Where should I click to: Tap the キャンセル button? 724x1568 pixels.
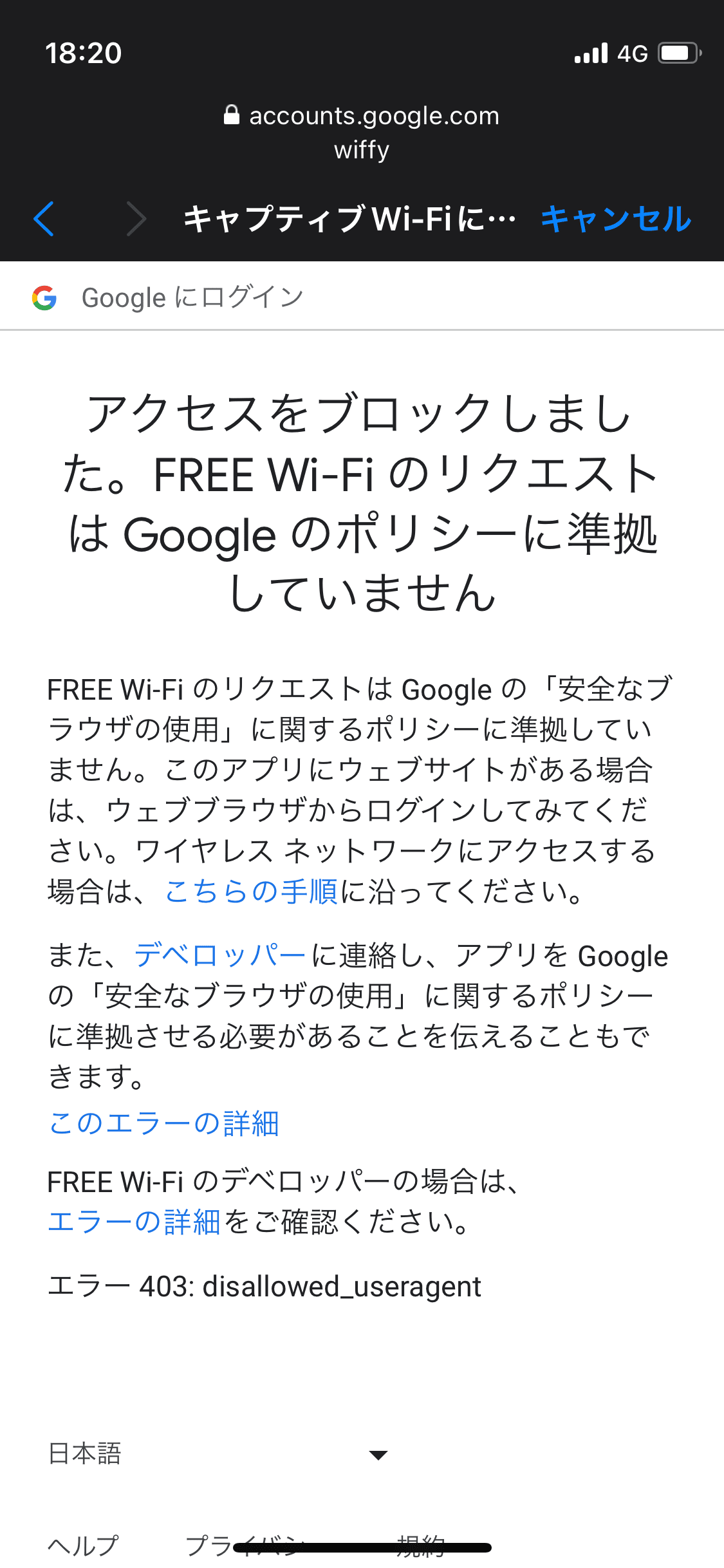click(616, 219)
